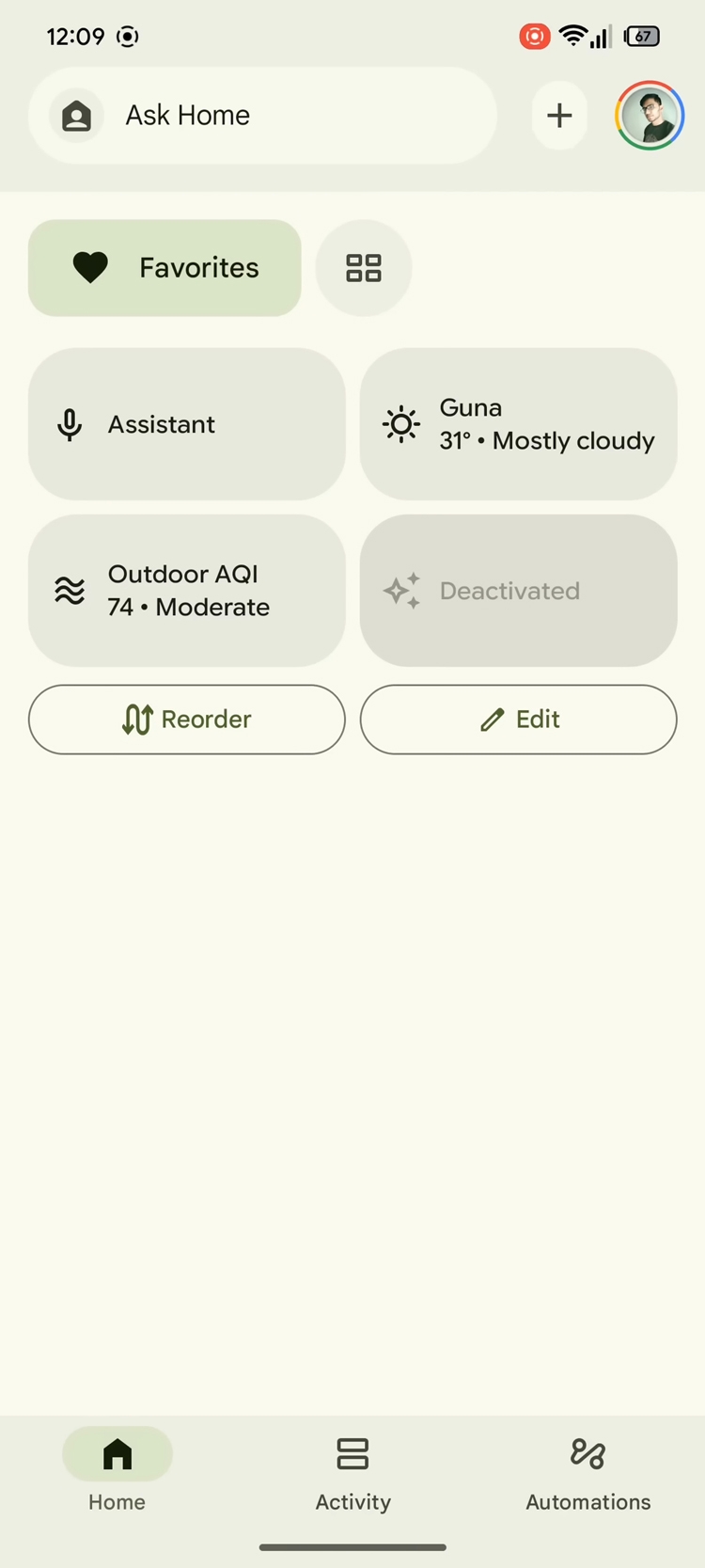Tap the Deactivated tile
This screenshot has width=705, height=1568.
[x=518, y=591]
